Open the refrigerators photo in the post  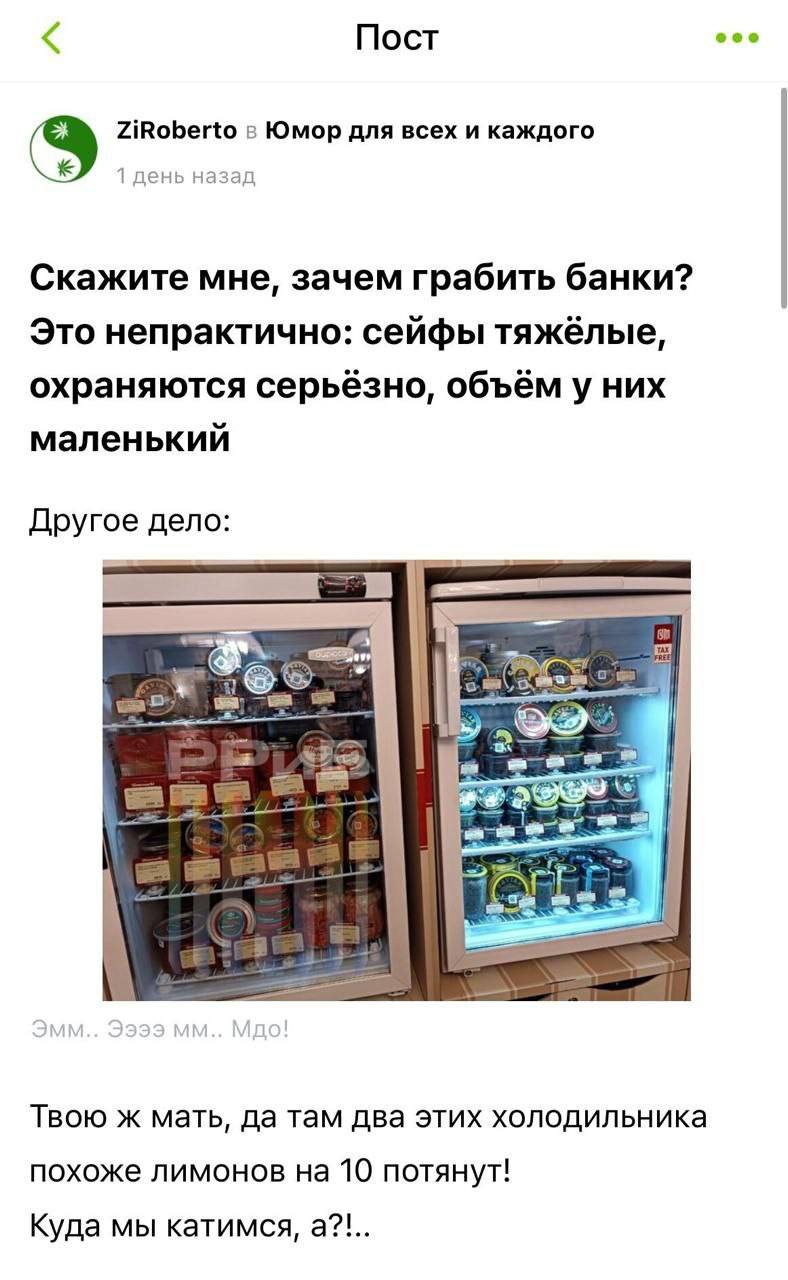click(396, 780)
